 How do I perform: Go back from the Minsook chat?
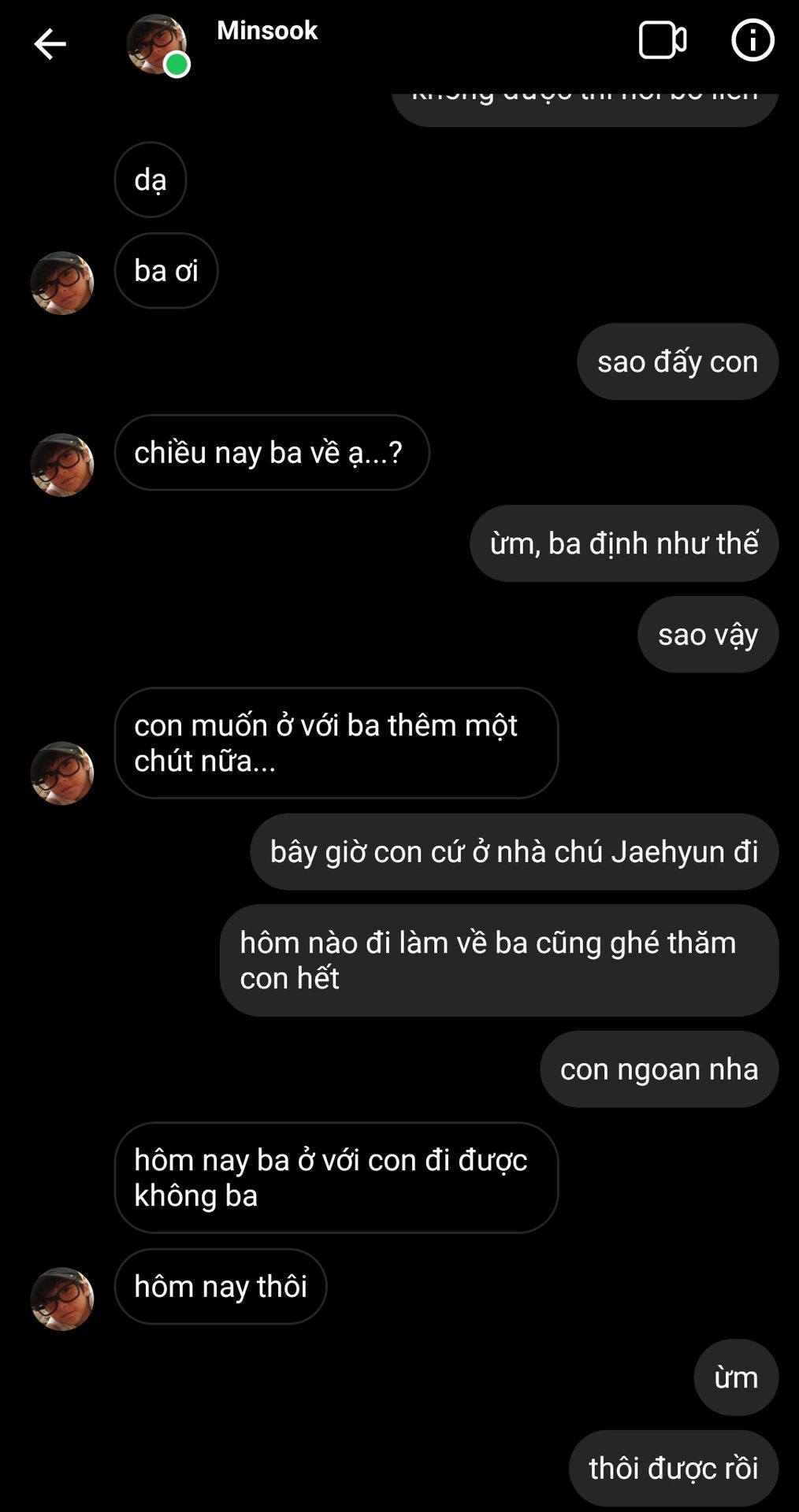pyautogui.click(x=50, y=44)
